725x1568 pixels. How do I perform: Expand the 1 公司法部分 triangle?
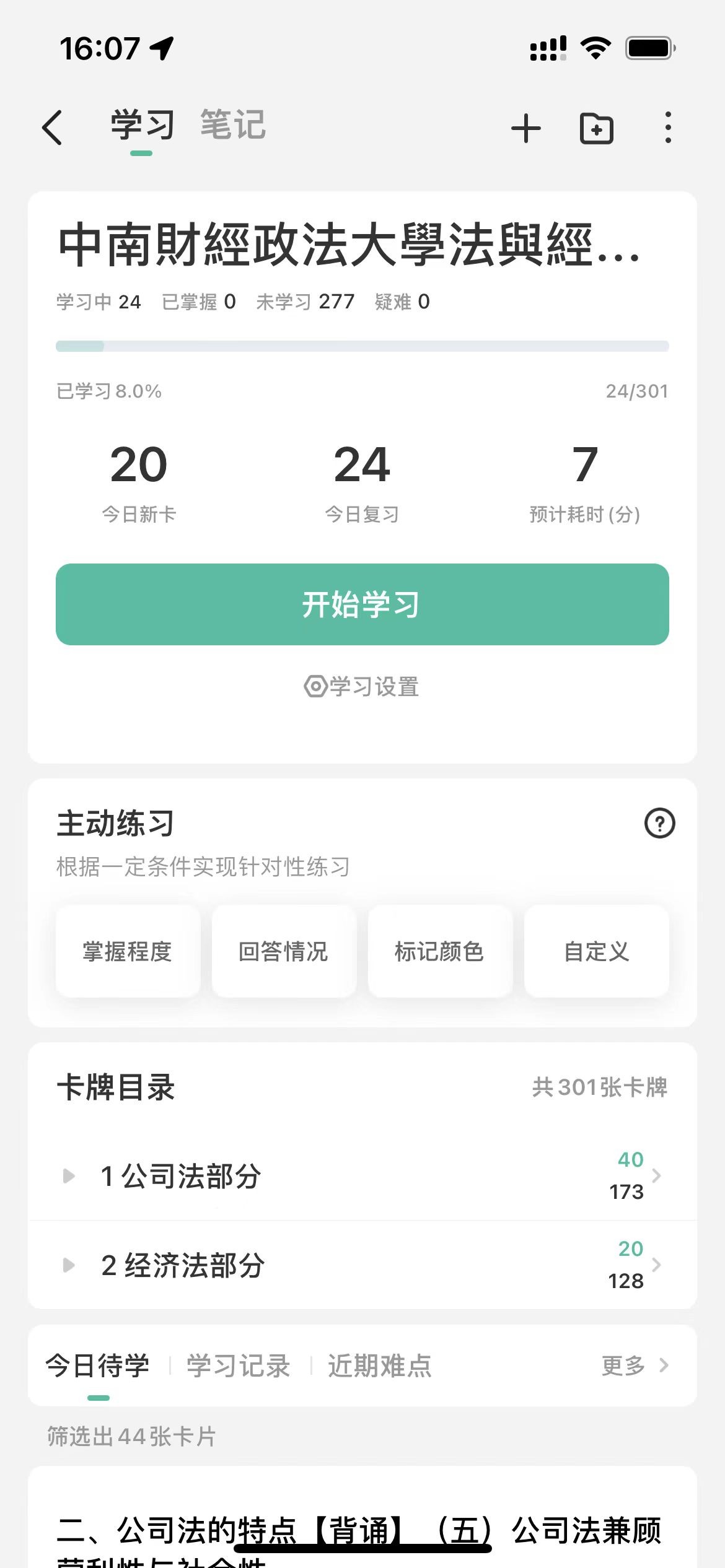pos(69,1175)
